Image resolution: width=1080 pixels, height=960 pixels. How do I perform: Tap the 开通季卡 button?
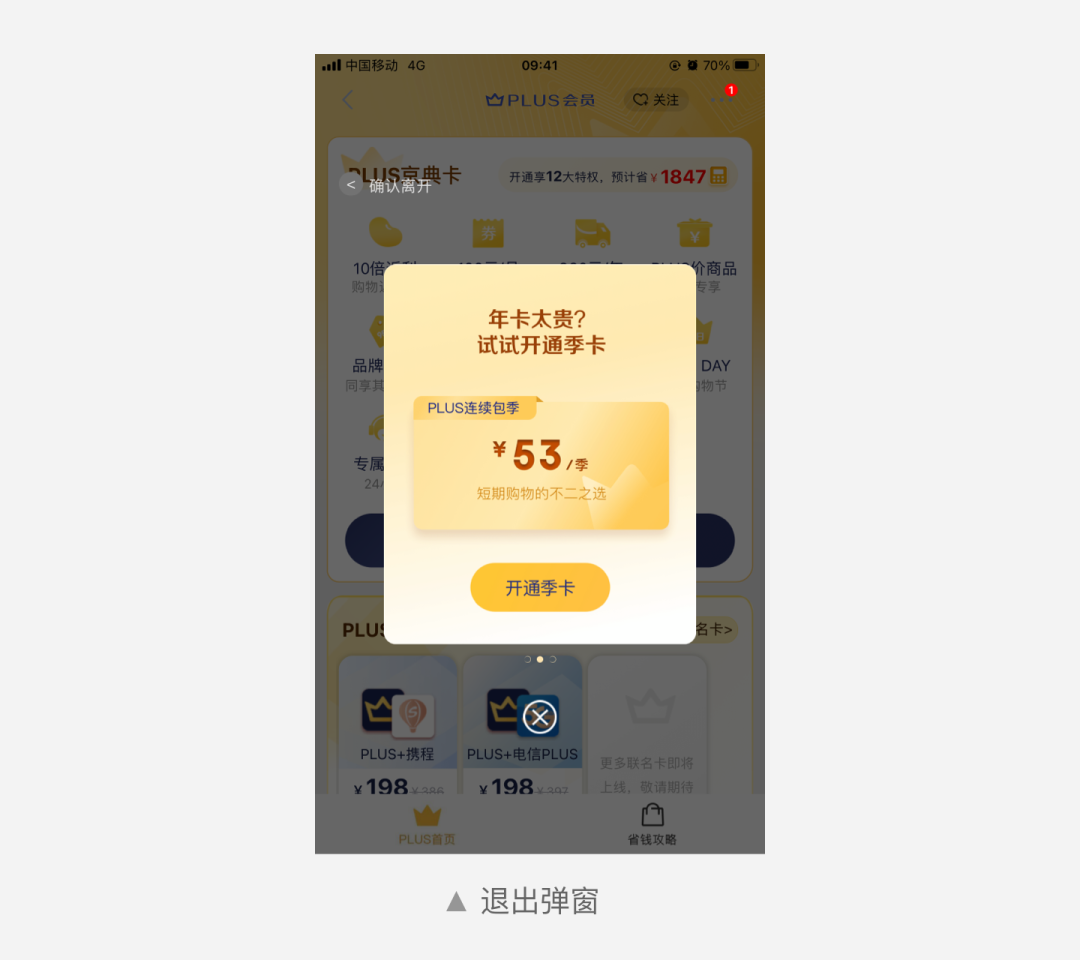point(540,588)
